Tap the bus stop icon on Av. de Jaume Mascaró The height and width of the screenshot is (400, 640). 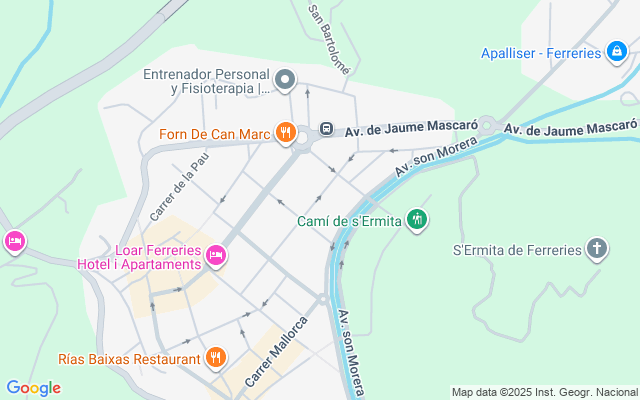point(326,129)
